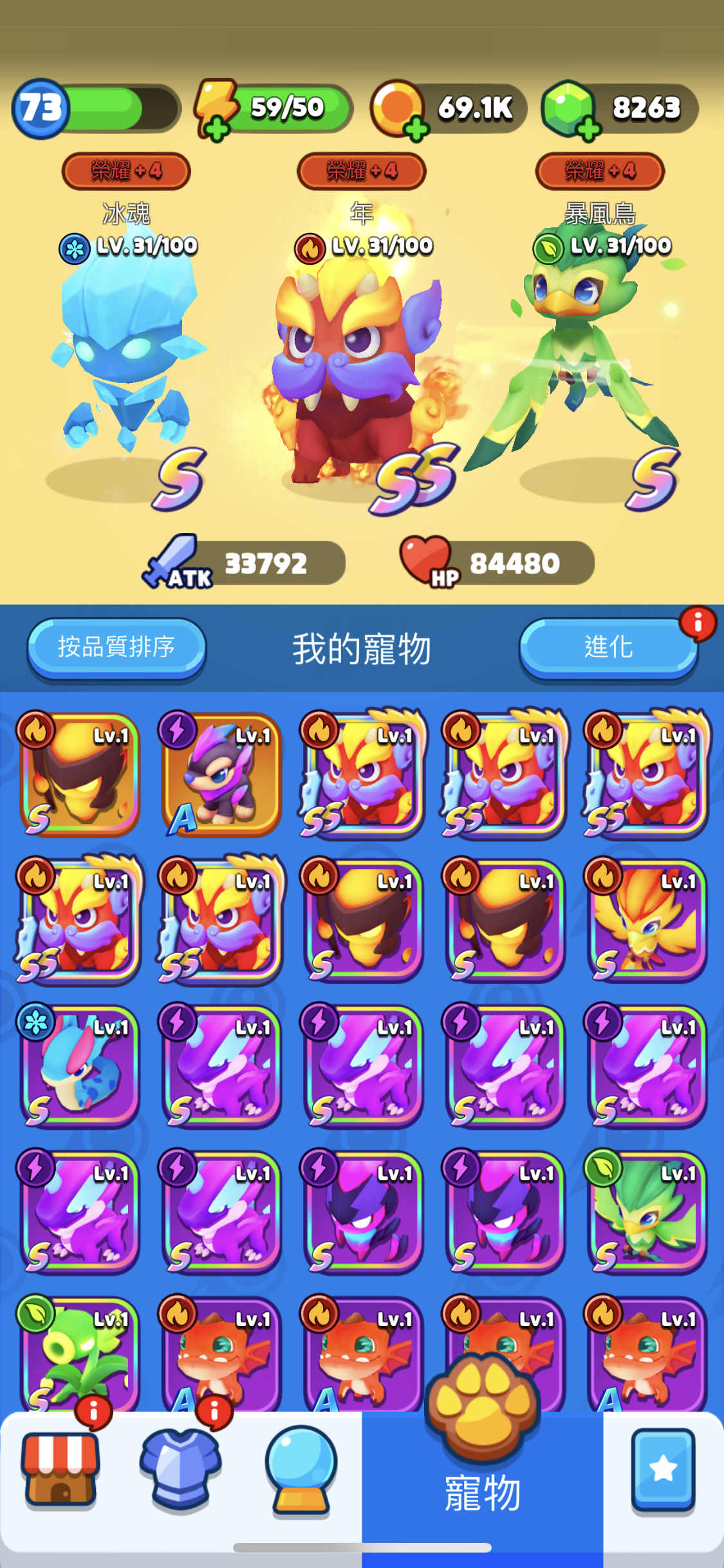The height and width of the screenshot is (1568, 724).
Task: Buy green gems with the plus icon
Action: (x=588, y=129)
